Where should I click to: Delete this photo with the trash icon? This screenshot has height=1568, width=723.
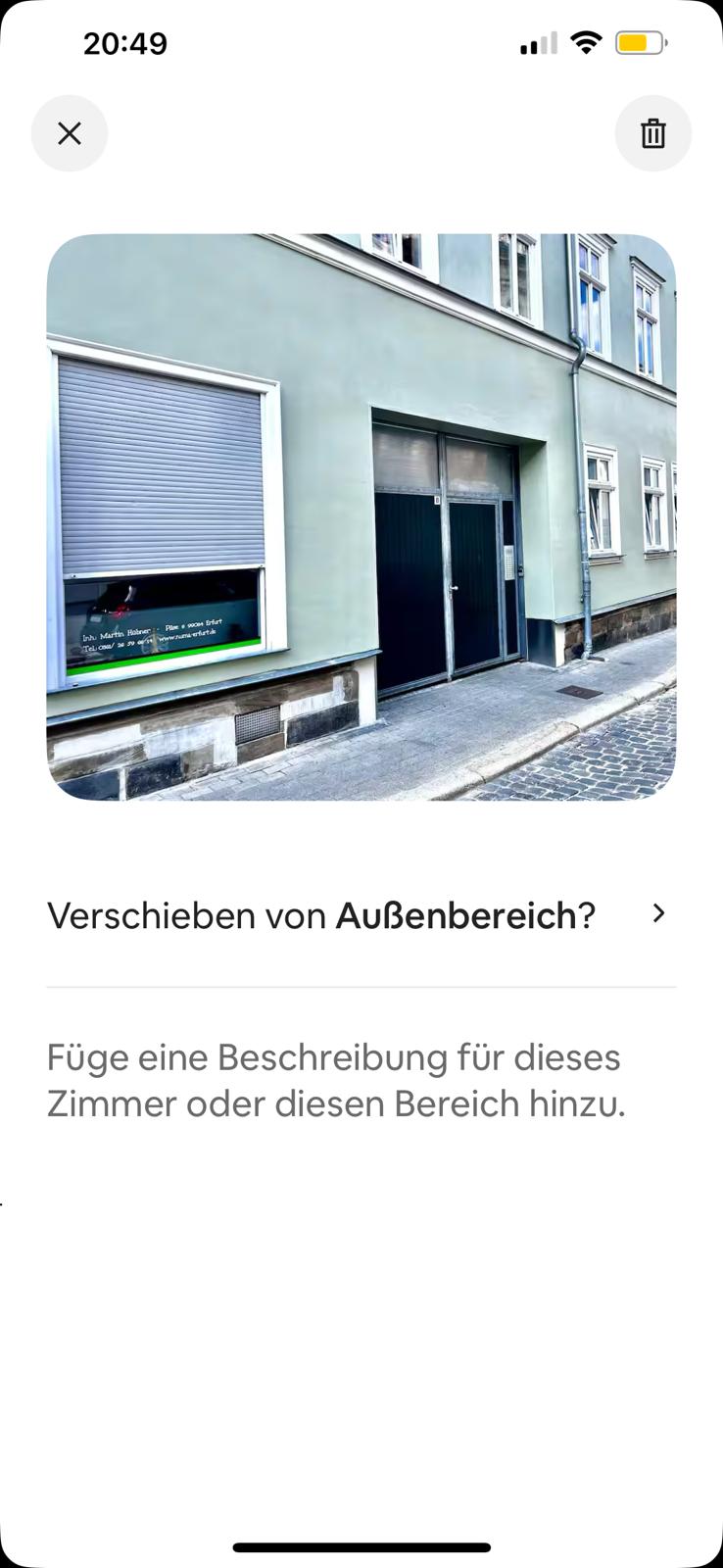(x=652, y=133)
